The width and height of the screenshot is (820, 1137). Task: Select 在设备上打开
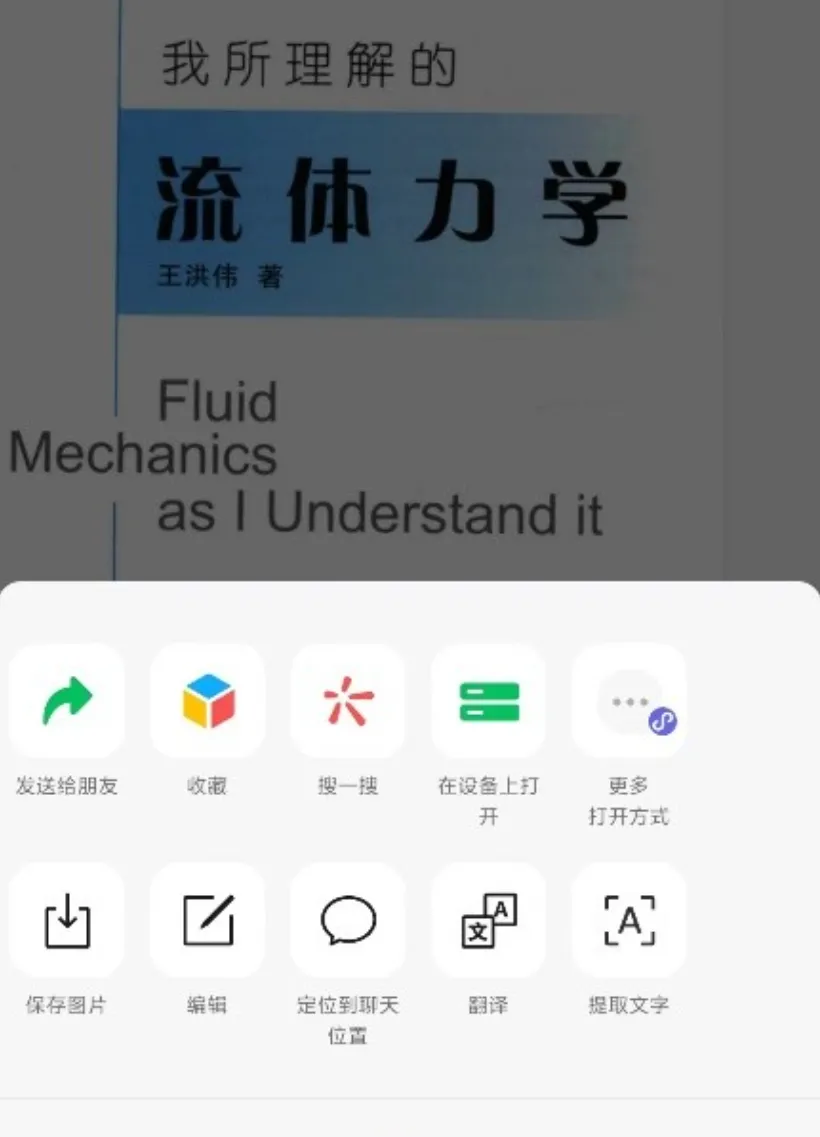(x=488, y=701)
